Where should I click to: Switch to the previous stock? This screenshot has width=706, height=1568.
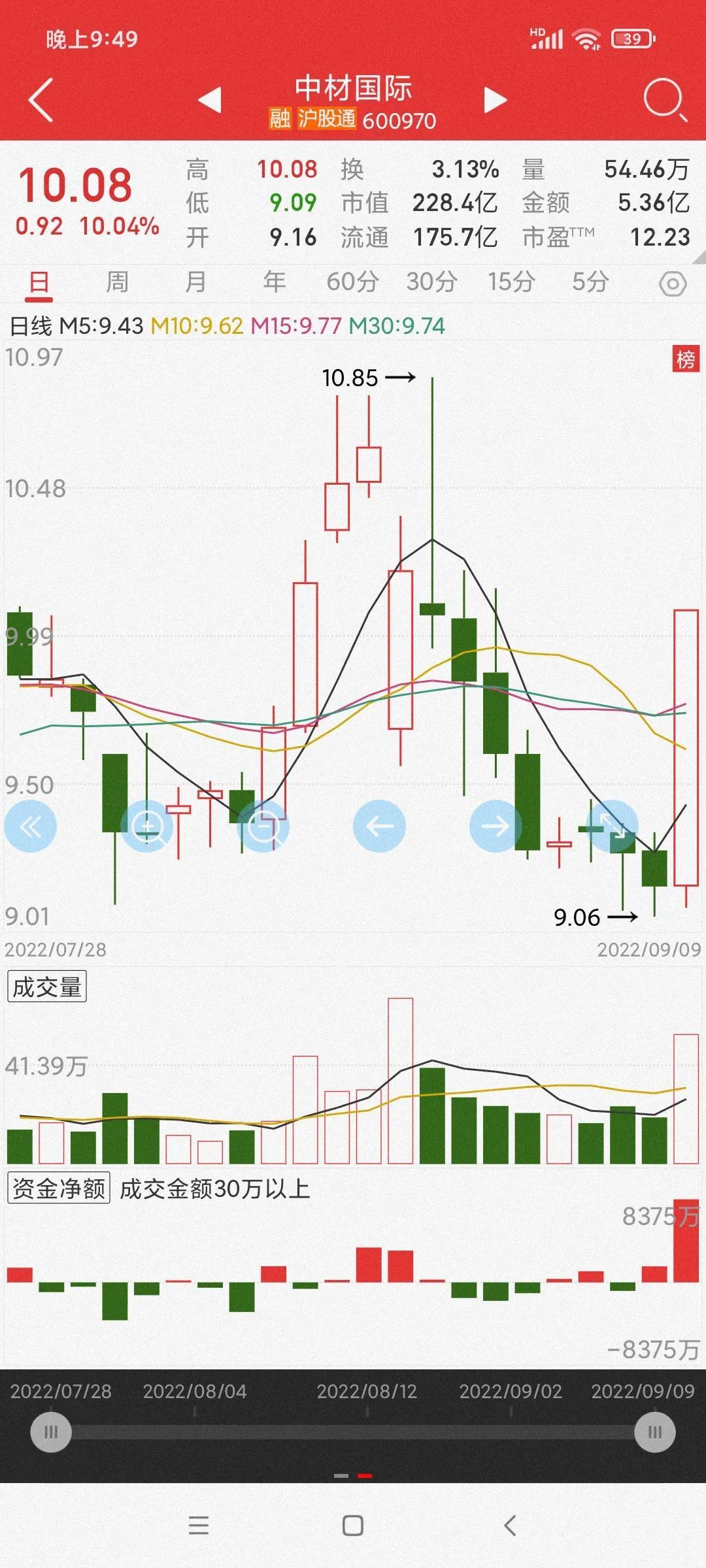[210, 100]
